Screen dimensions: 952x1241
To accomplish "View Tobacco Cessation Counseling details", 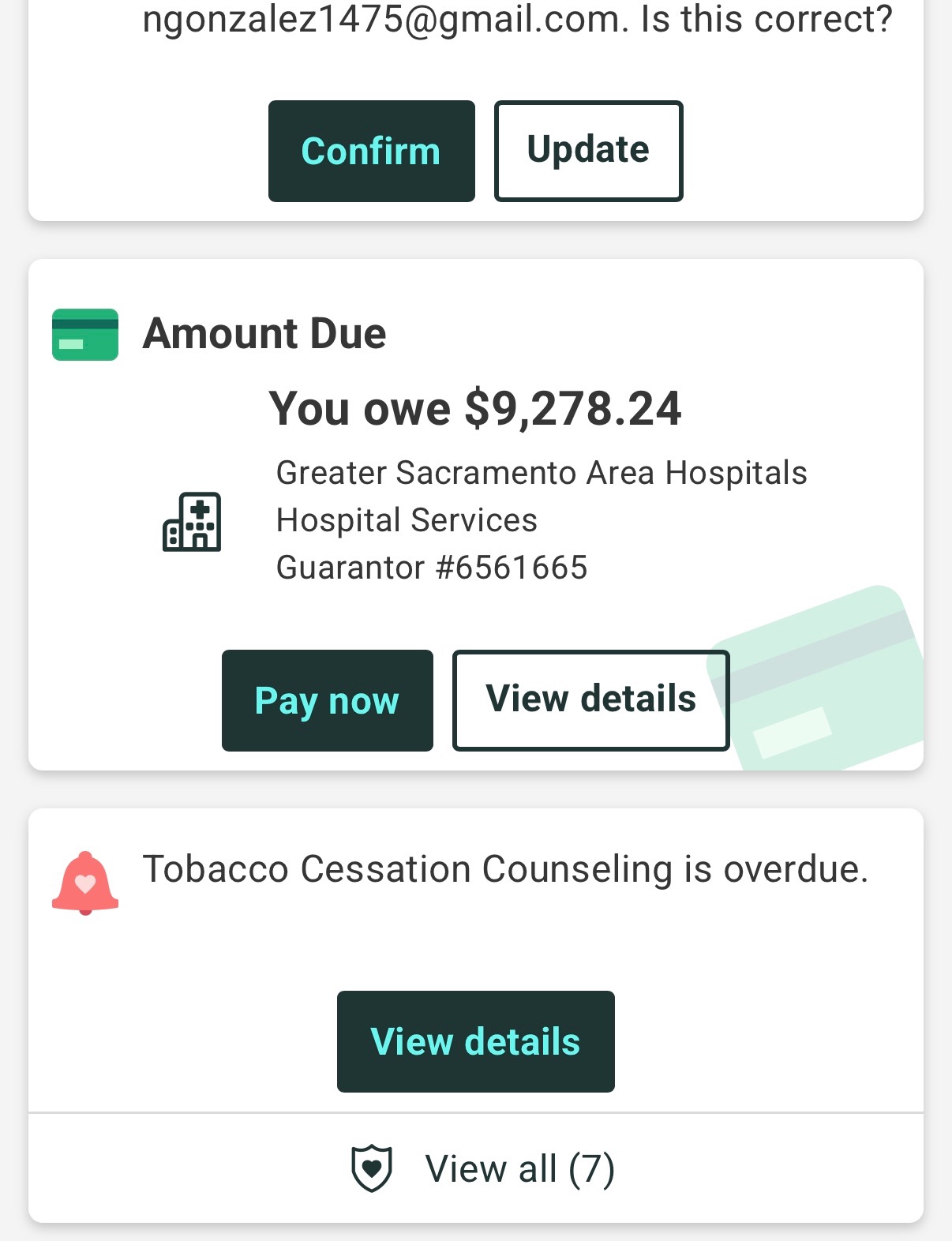I will [x=475, y=1041].
